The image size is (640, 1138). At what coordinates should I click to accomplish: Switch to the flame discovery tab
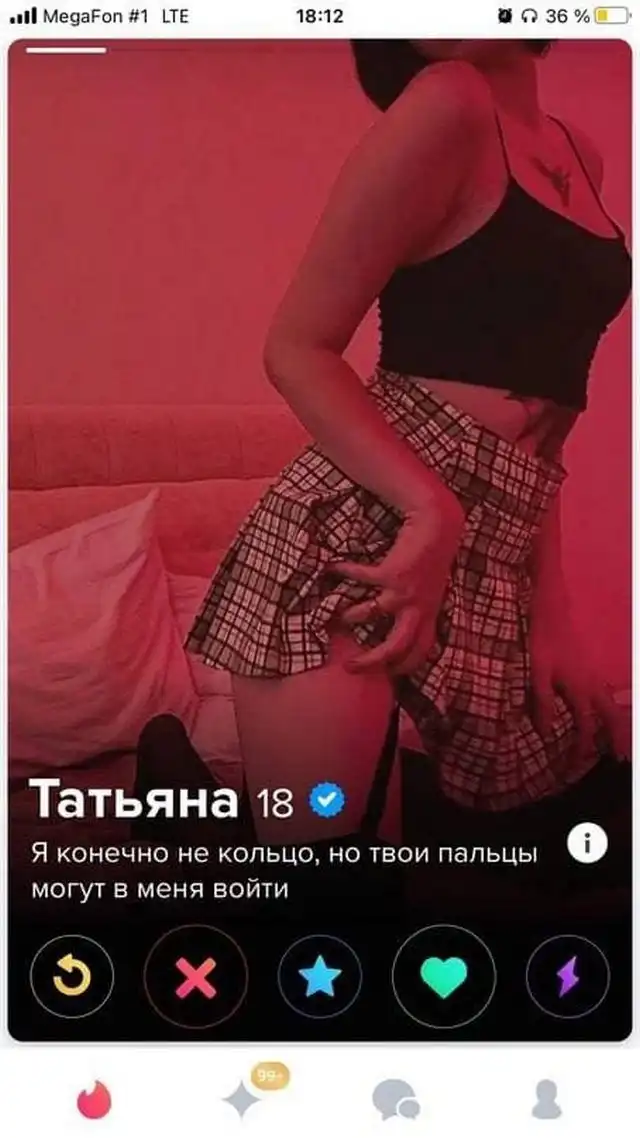94,1101
